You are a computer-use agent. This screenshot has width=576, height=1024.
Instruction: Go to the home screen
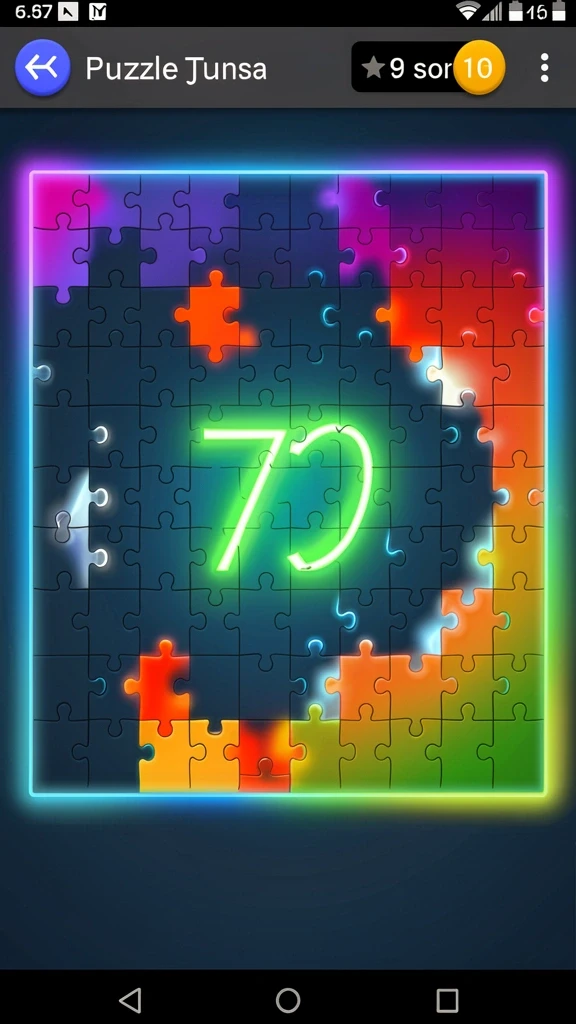[288, 999]
